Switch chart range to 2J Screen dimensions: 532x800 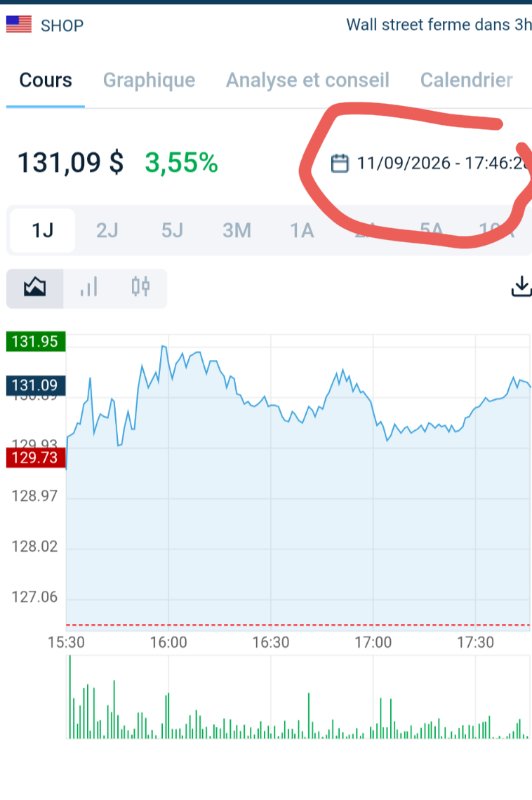[107, 231]
